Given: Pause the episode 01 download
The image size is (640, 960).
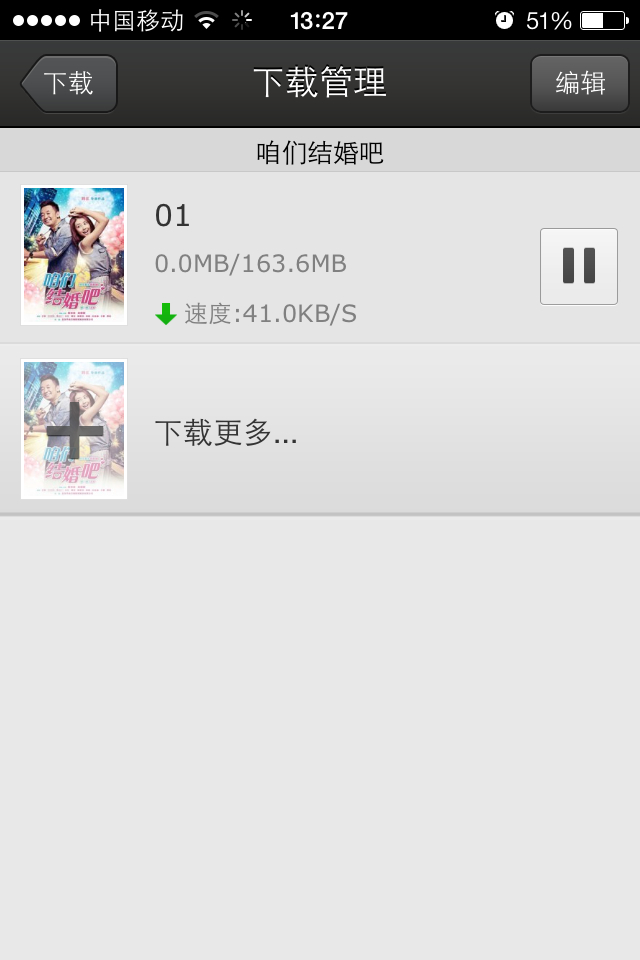Looking at the screenshot, I should [578, 266].
